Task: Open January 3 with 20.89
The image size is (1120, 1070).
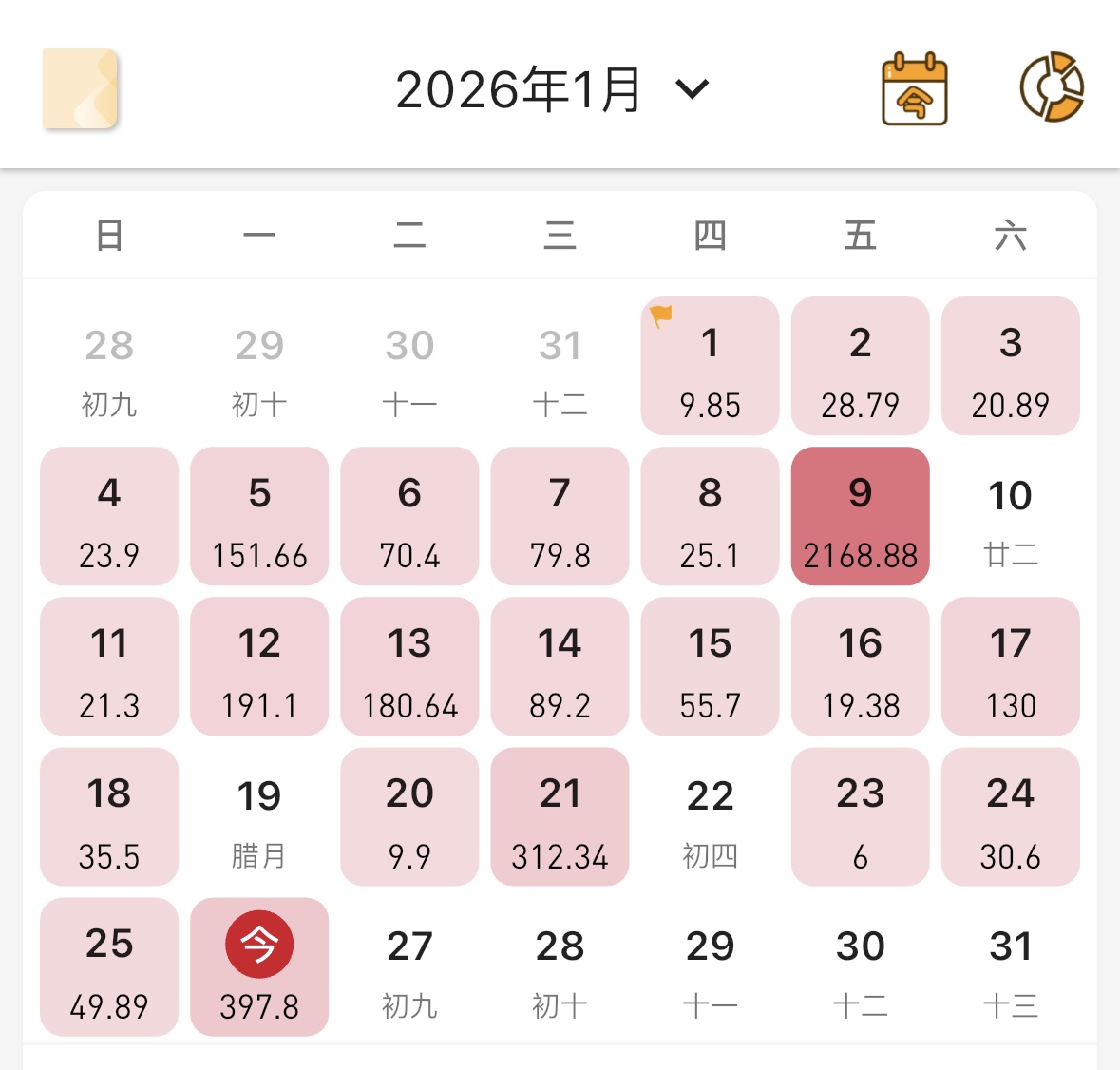Action: 1010,366
